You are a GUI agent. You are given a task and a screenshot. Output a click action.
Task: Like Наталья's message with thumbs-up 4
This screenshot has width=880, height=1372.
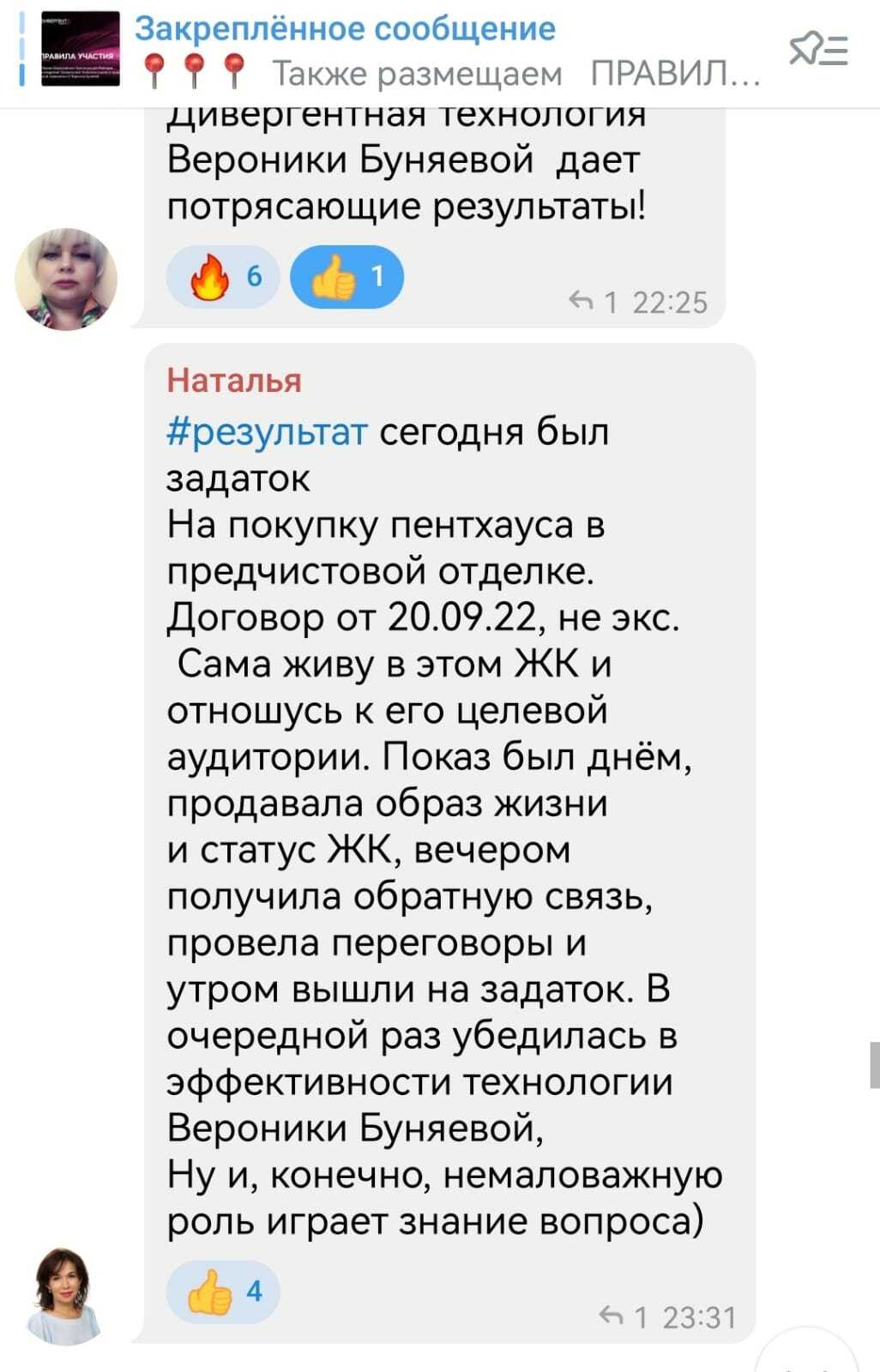coord(223,1291)
